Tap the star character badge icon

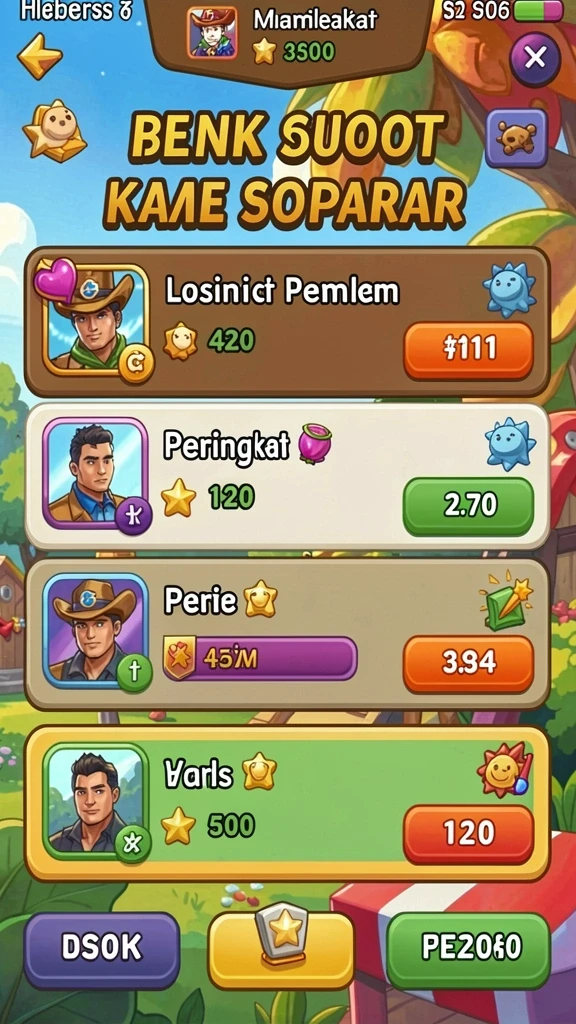tap(55, 133)
